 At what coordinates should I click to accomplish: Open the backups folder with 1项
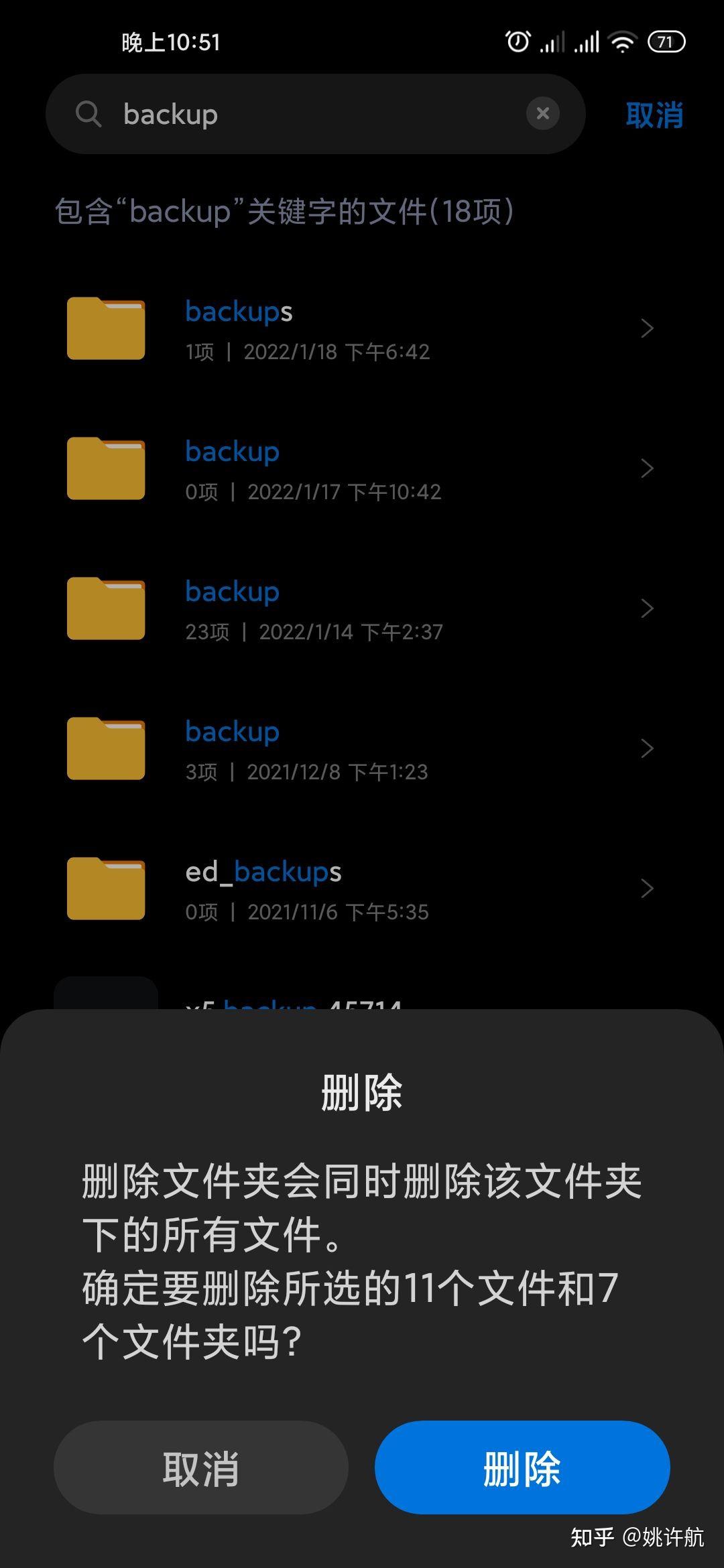point(362,328)
